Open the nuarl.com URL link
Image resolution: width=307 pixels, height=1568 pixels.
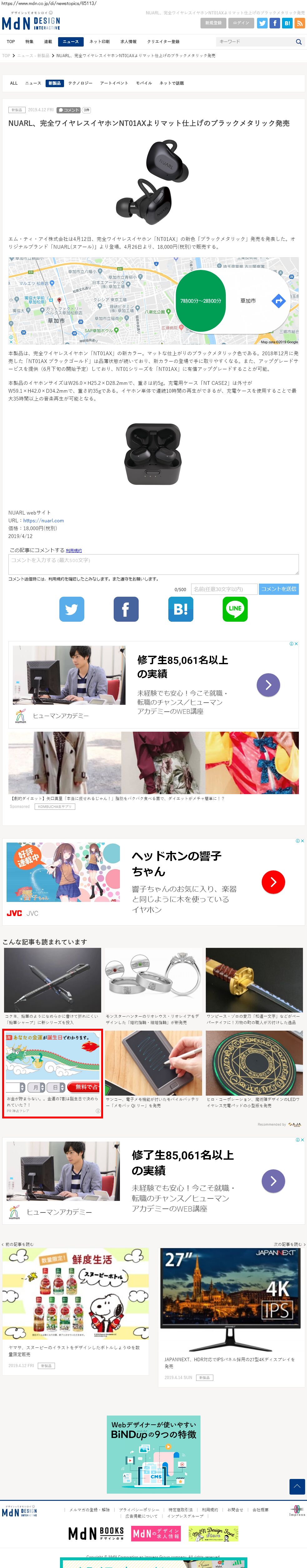pyautogui.click(x=43, y=520)
